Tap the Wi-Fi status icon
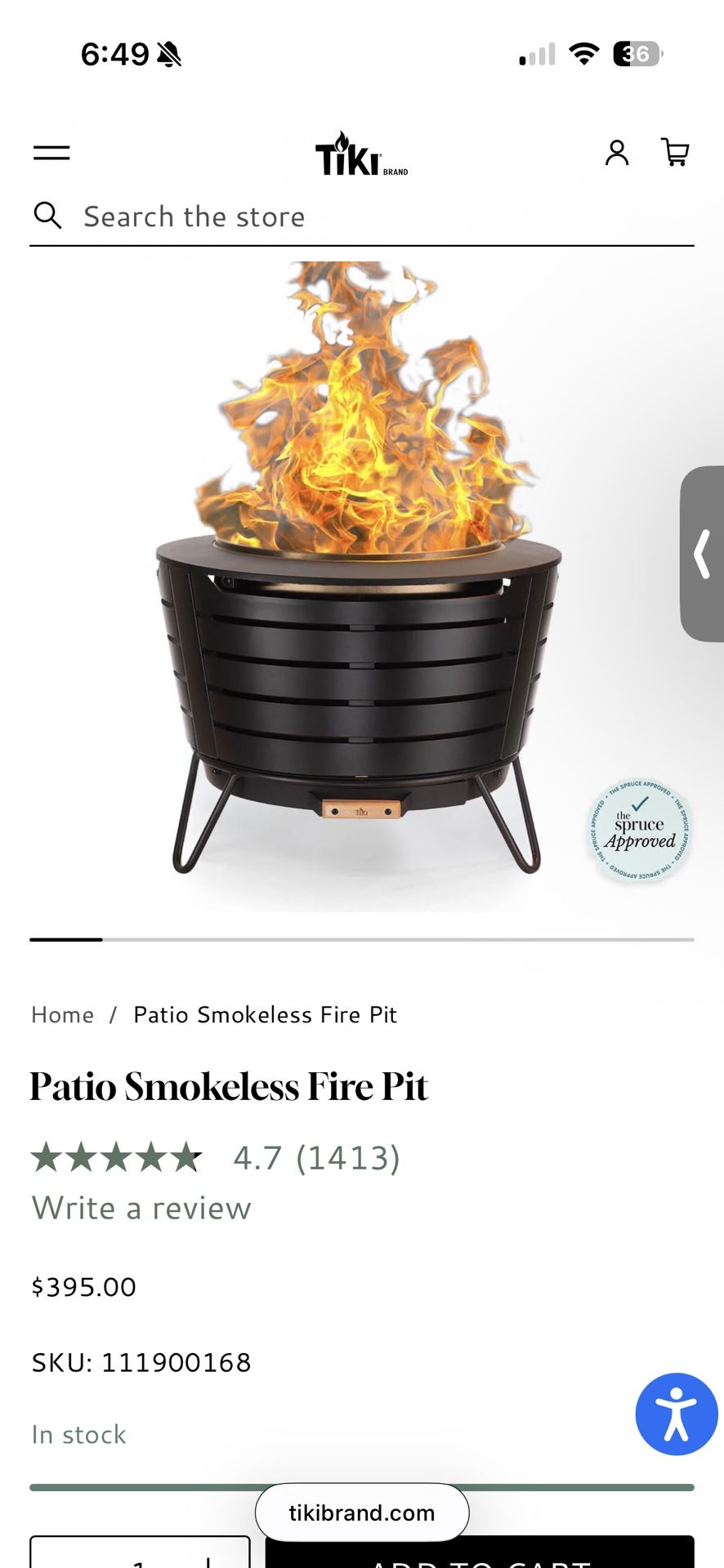Screen dimensions: 724x1568 [583, 54]
